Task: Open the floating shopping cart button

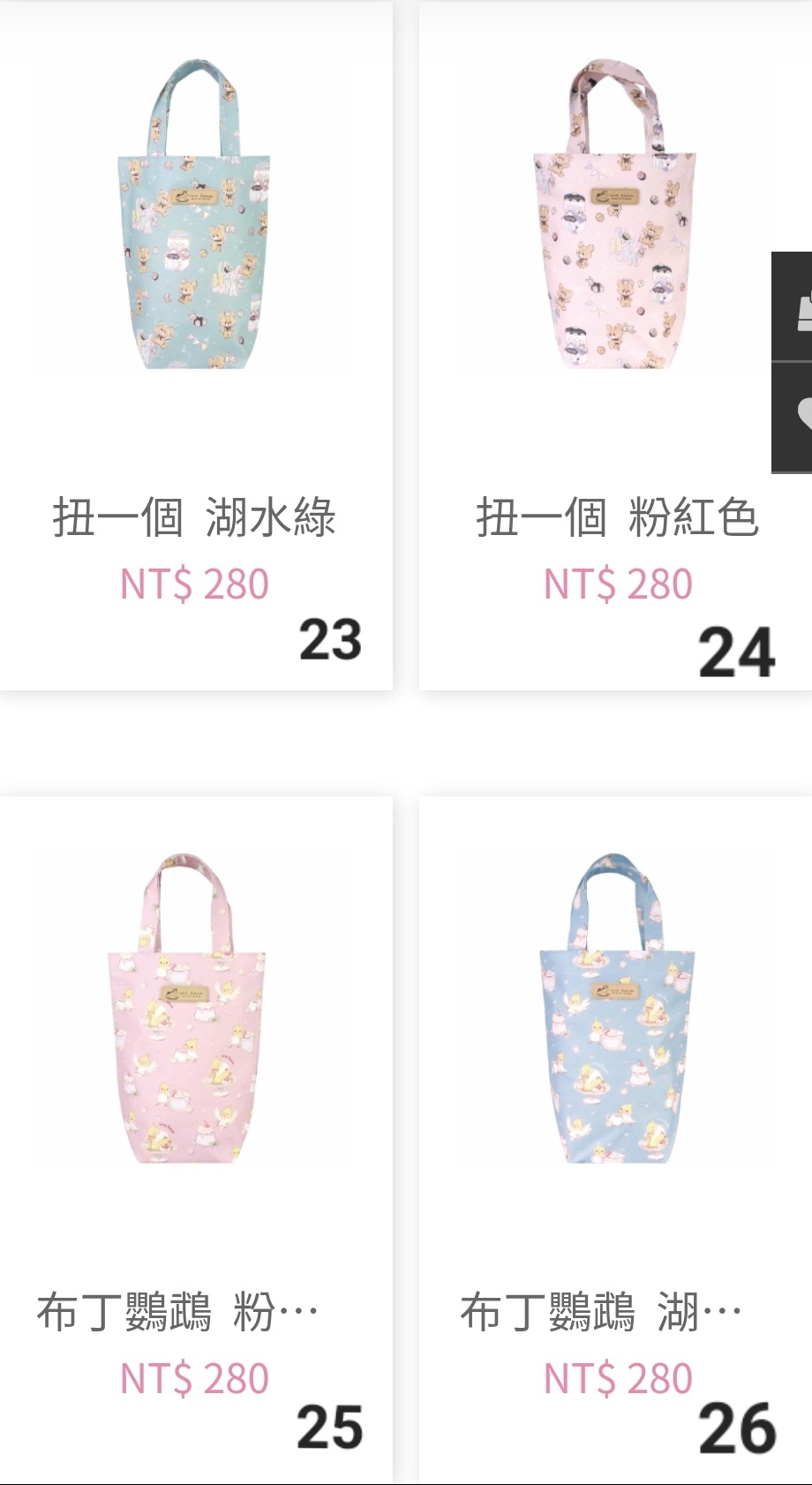Action: coord(793,306)
